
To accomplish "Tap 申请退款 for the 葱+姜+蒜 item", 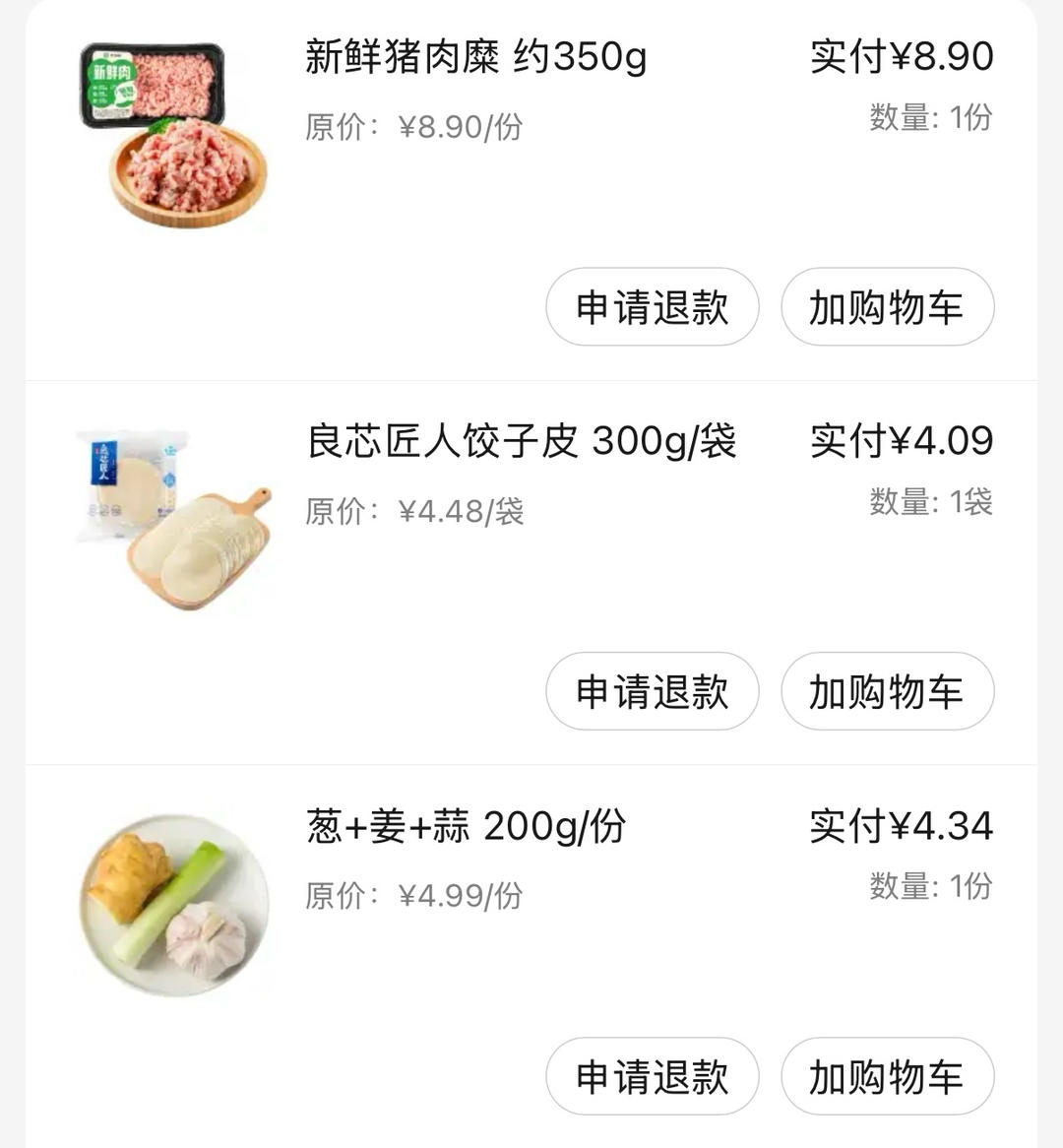I will click(x=652, y=1077).
